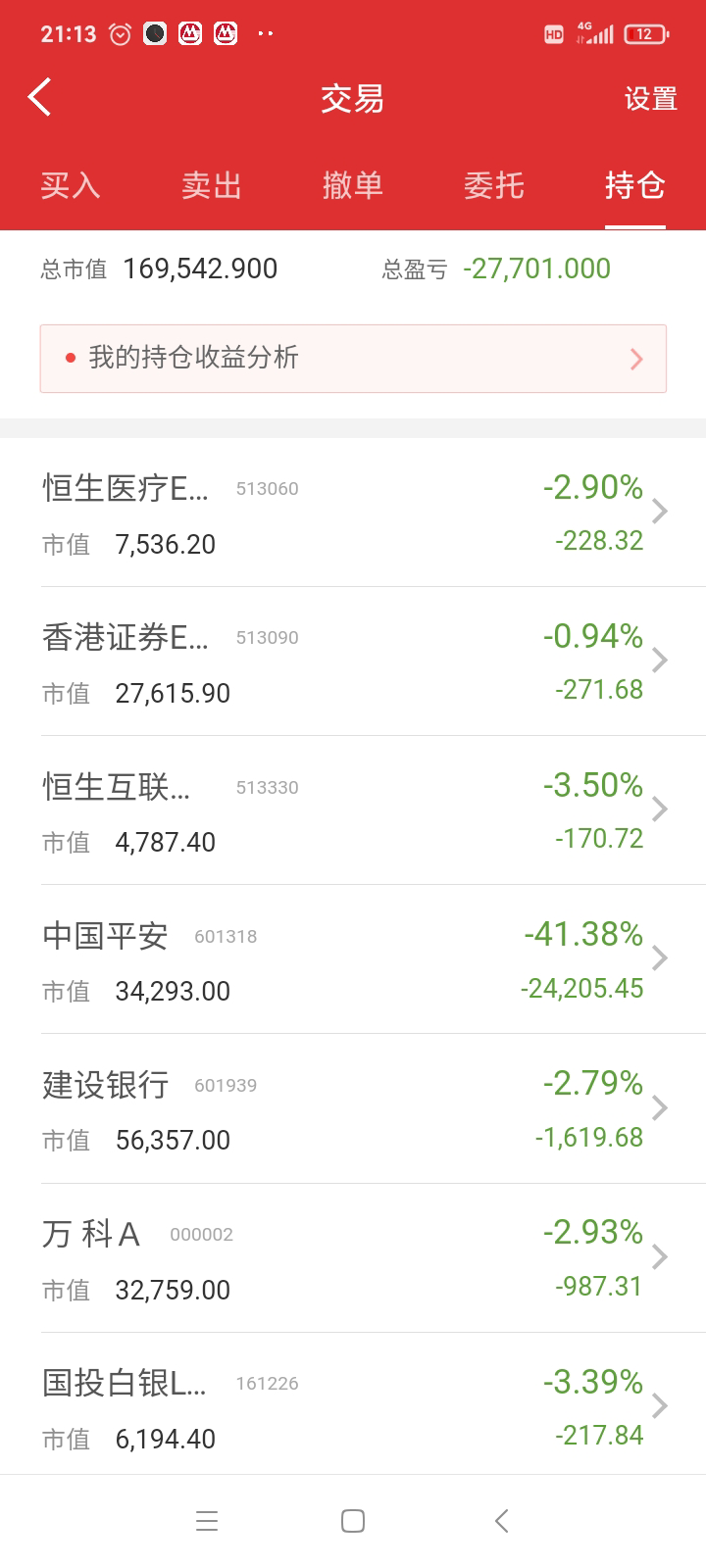The width and height of the screenshot is (706, 1568).
Task: Switch to the 买入 tab
Action: coord(71,185)
